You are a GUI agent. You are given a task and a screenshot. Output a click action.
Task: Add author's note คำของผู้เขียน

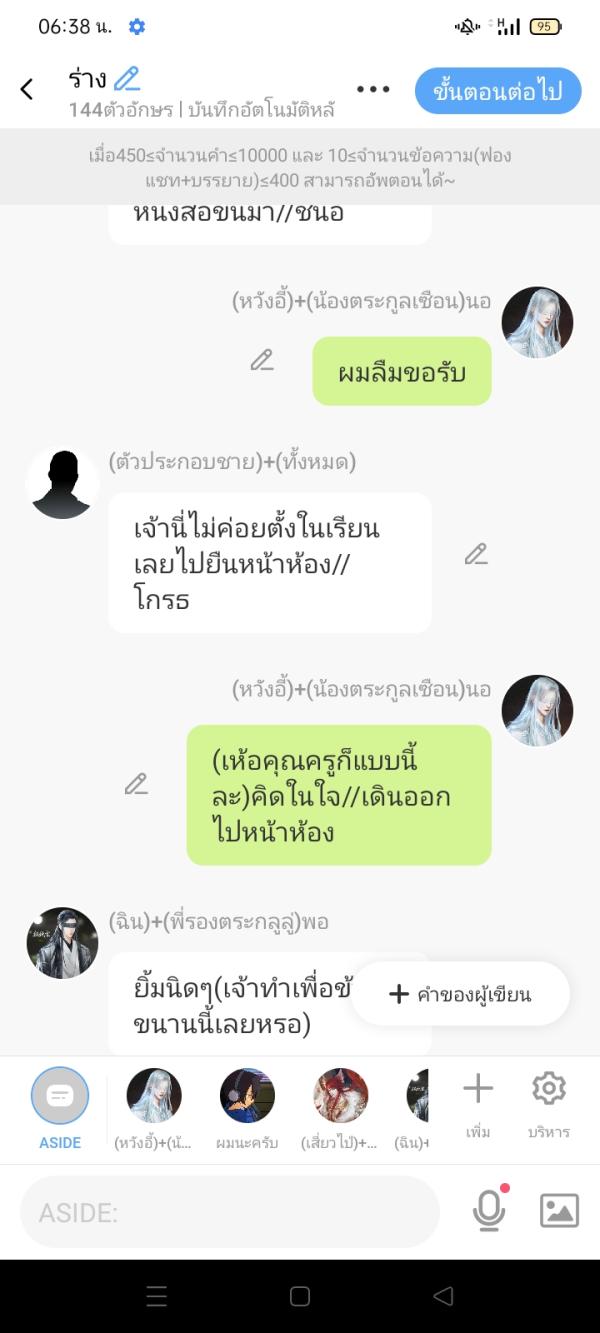click(x=460, y=994)
